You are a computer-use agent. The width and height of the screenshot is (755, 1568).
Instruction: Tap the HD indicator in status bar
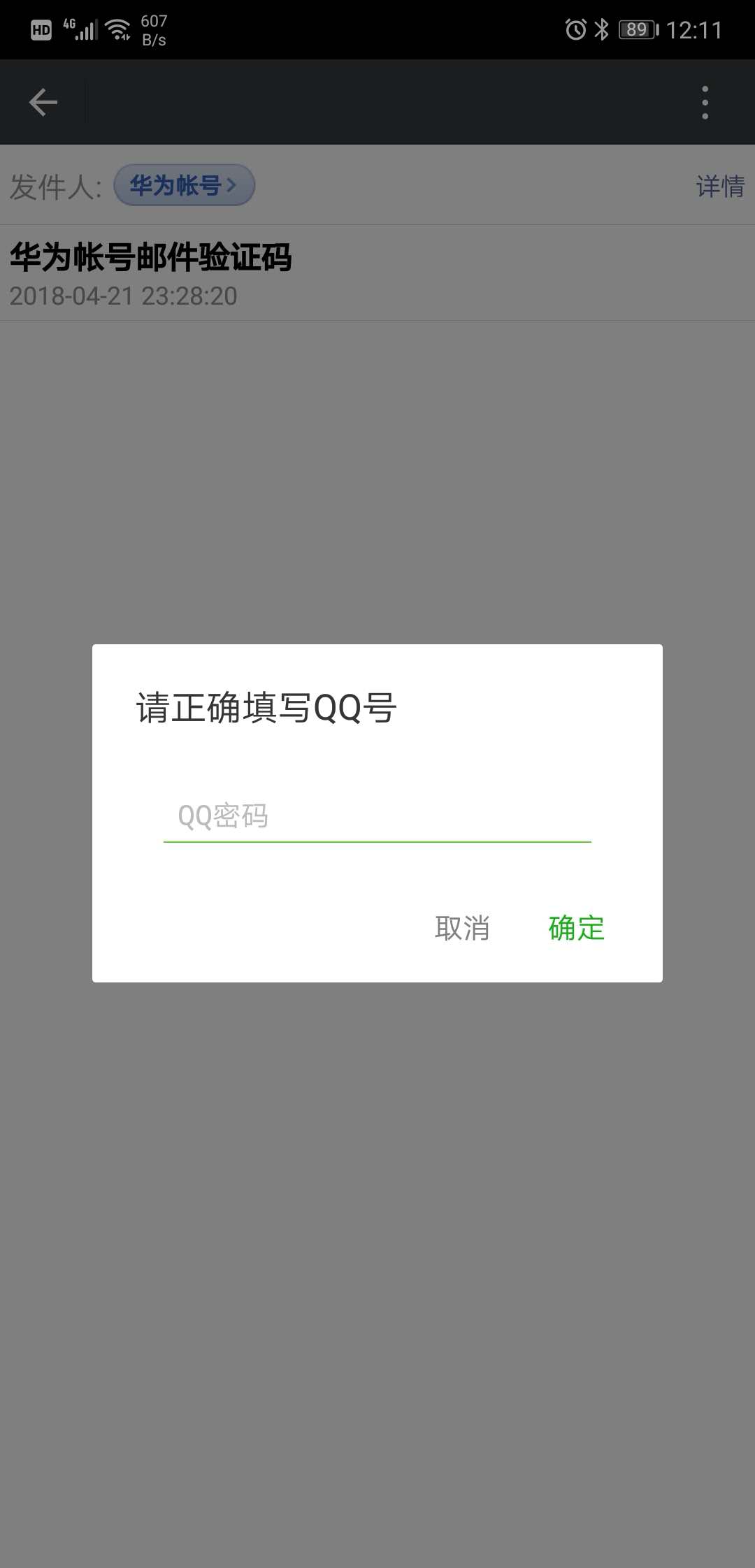tap(40, 29)
